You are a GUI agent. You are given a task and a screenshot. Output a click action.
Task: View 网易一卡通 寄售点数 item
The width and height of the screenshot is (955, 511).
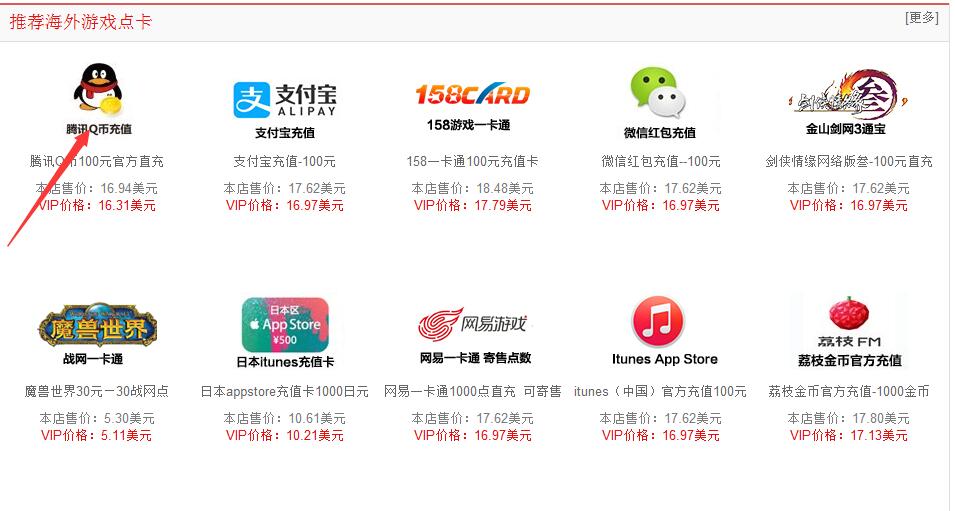pos(473,332)
